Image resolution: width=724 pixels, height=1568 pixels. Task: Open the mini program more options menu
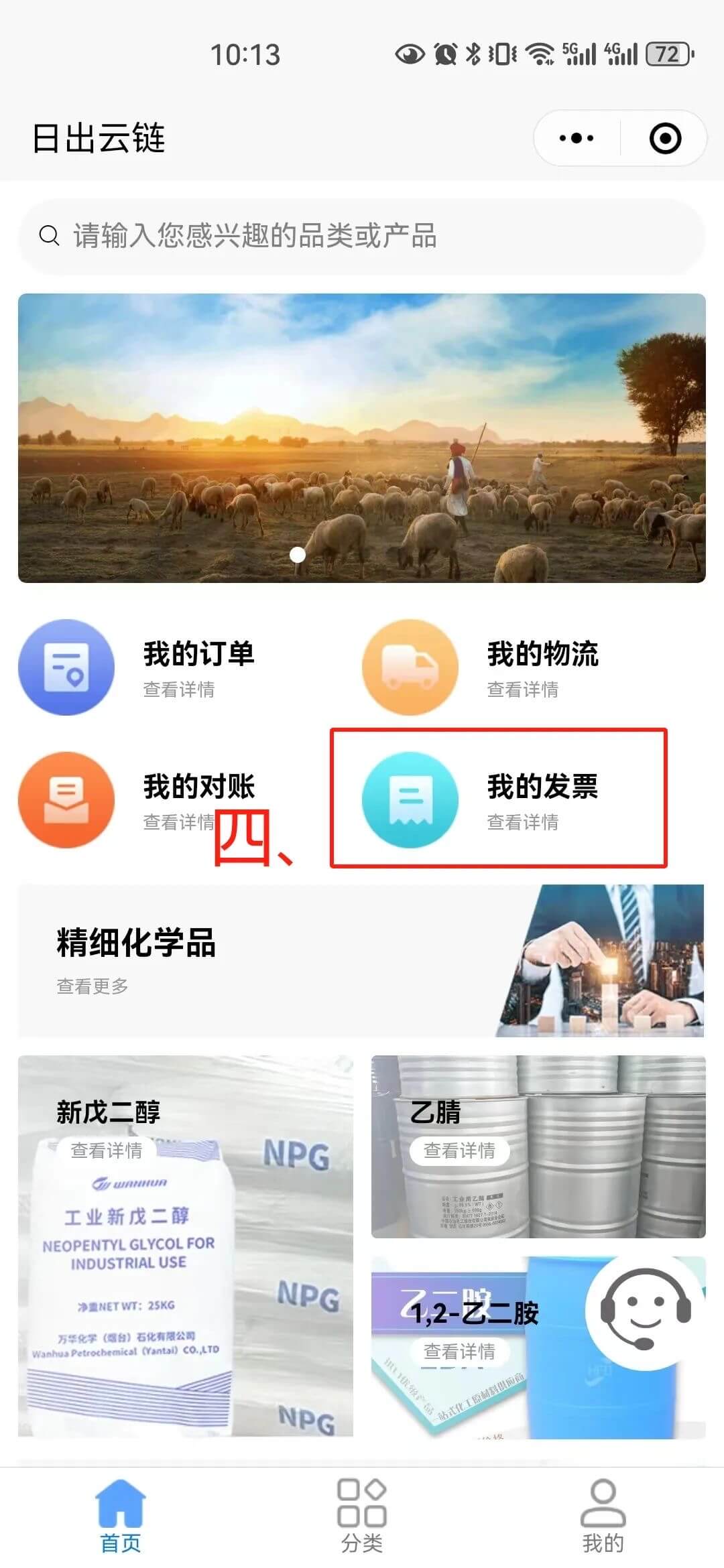(x=577, y=139)
